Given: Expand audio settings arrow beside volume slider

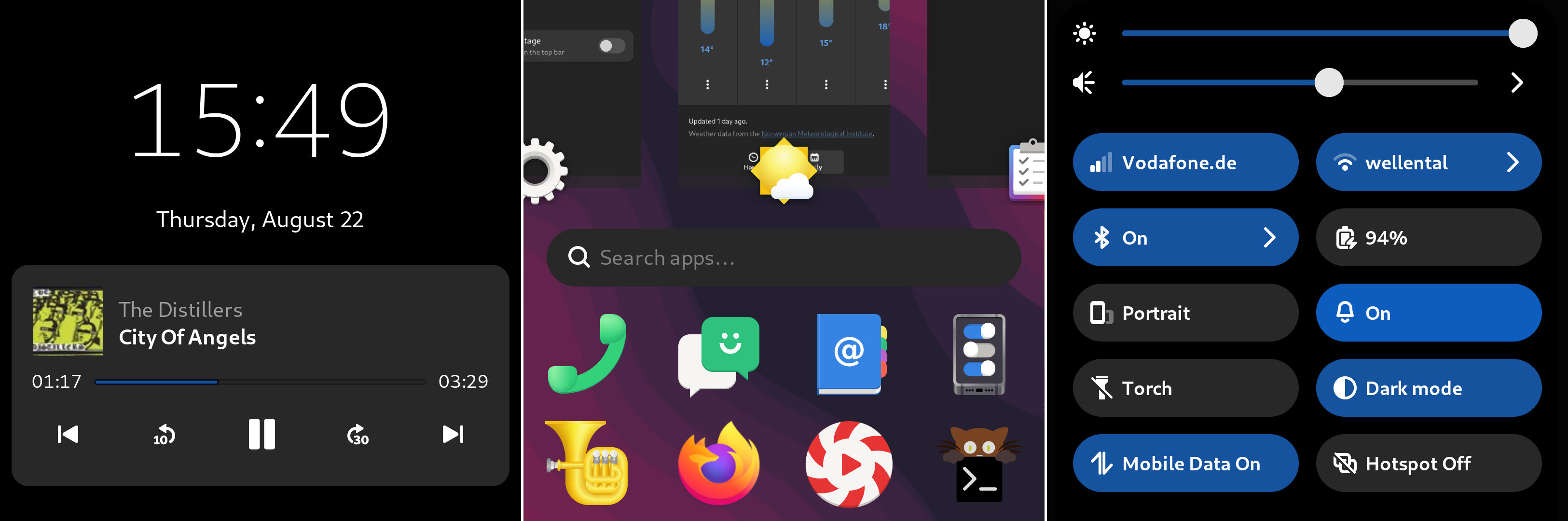Looking at the screenshot, I should pyautogui.click(x=1516, y=83).
